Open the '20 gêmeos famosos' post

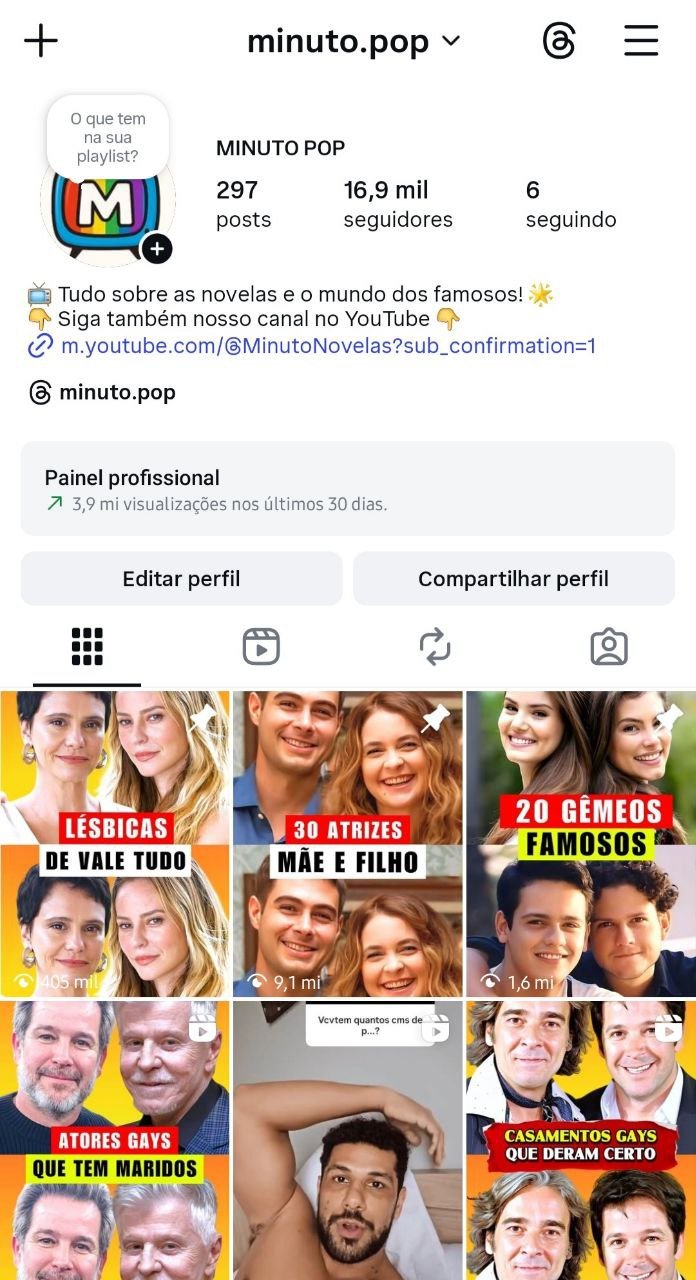pyautogui.click(x=581, y=843)
